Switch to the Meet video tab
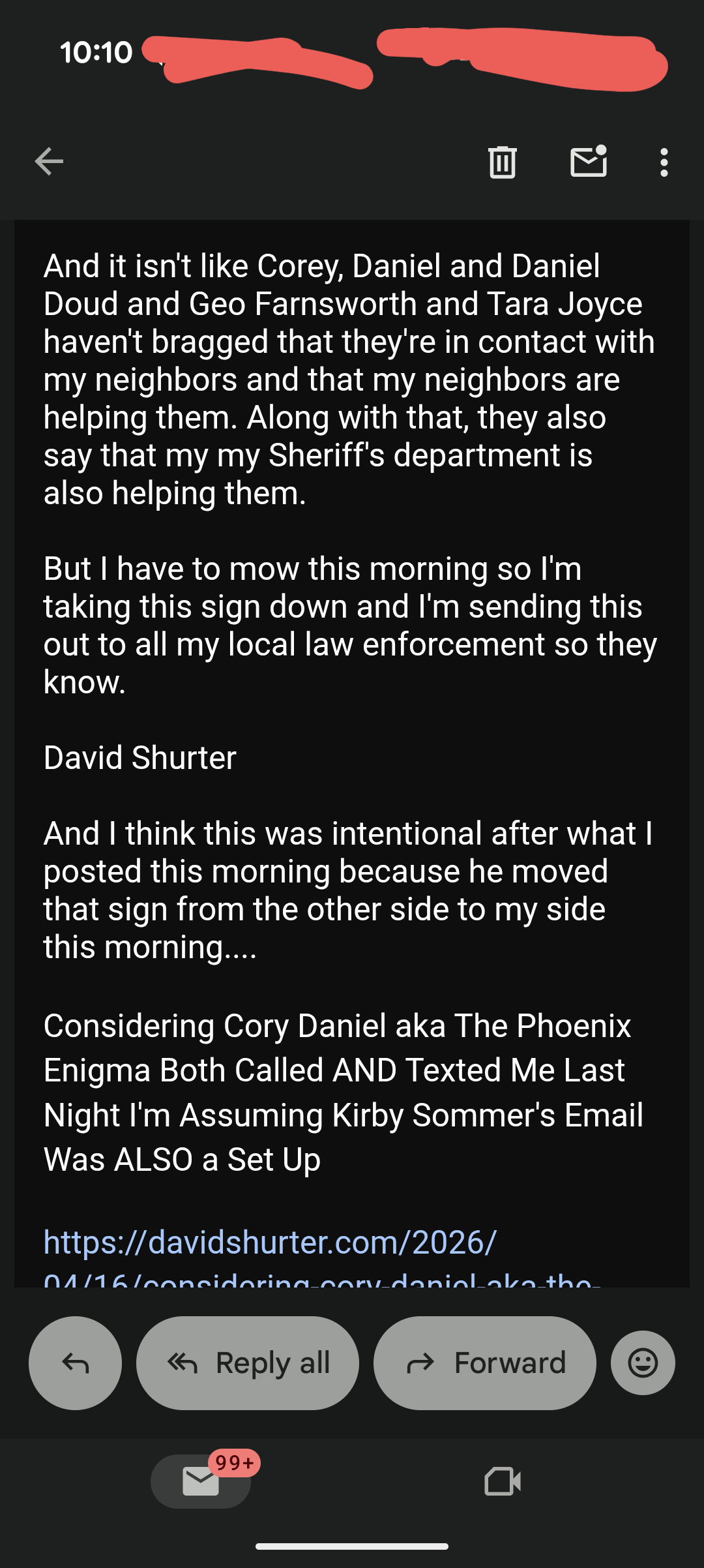This screenshot has width=704, height=1568. coord(503,1481)
